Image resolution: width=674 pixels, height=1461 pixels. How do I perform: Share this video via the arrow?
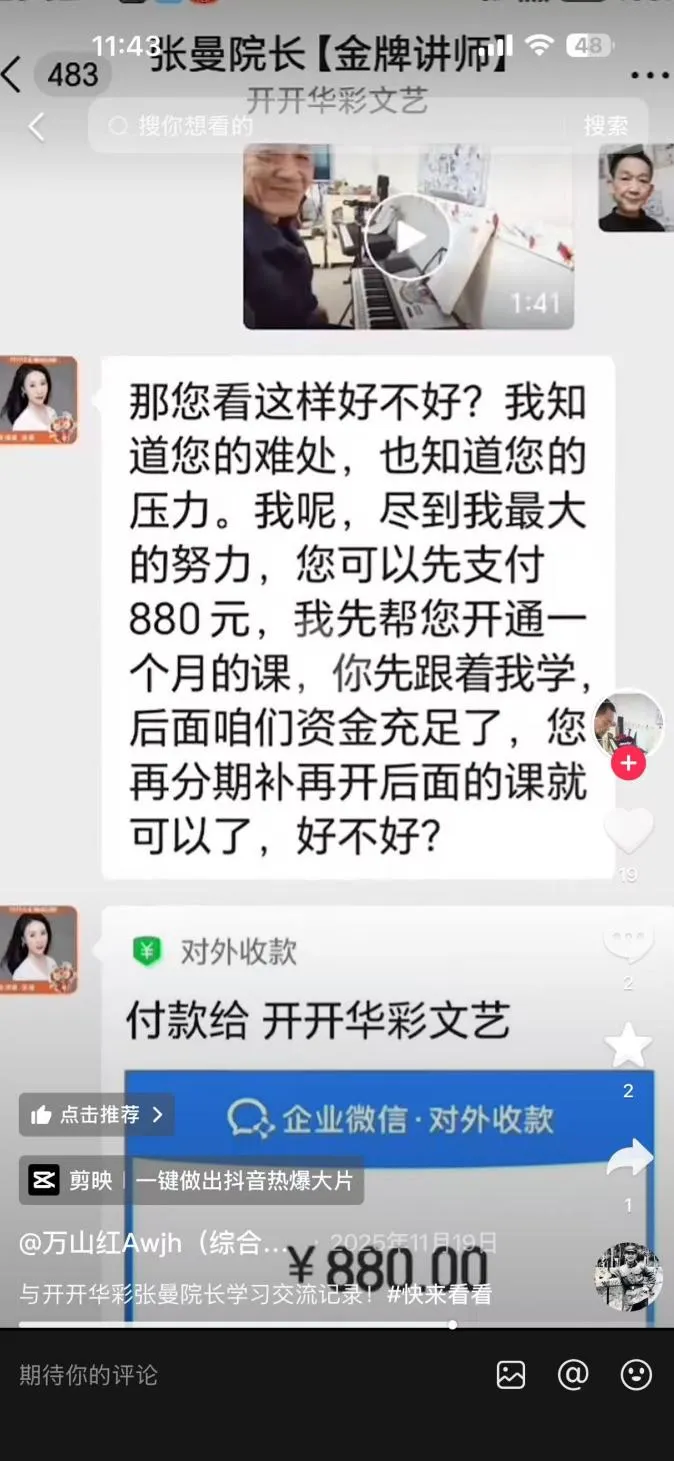tap(628, 1159)
